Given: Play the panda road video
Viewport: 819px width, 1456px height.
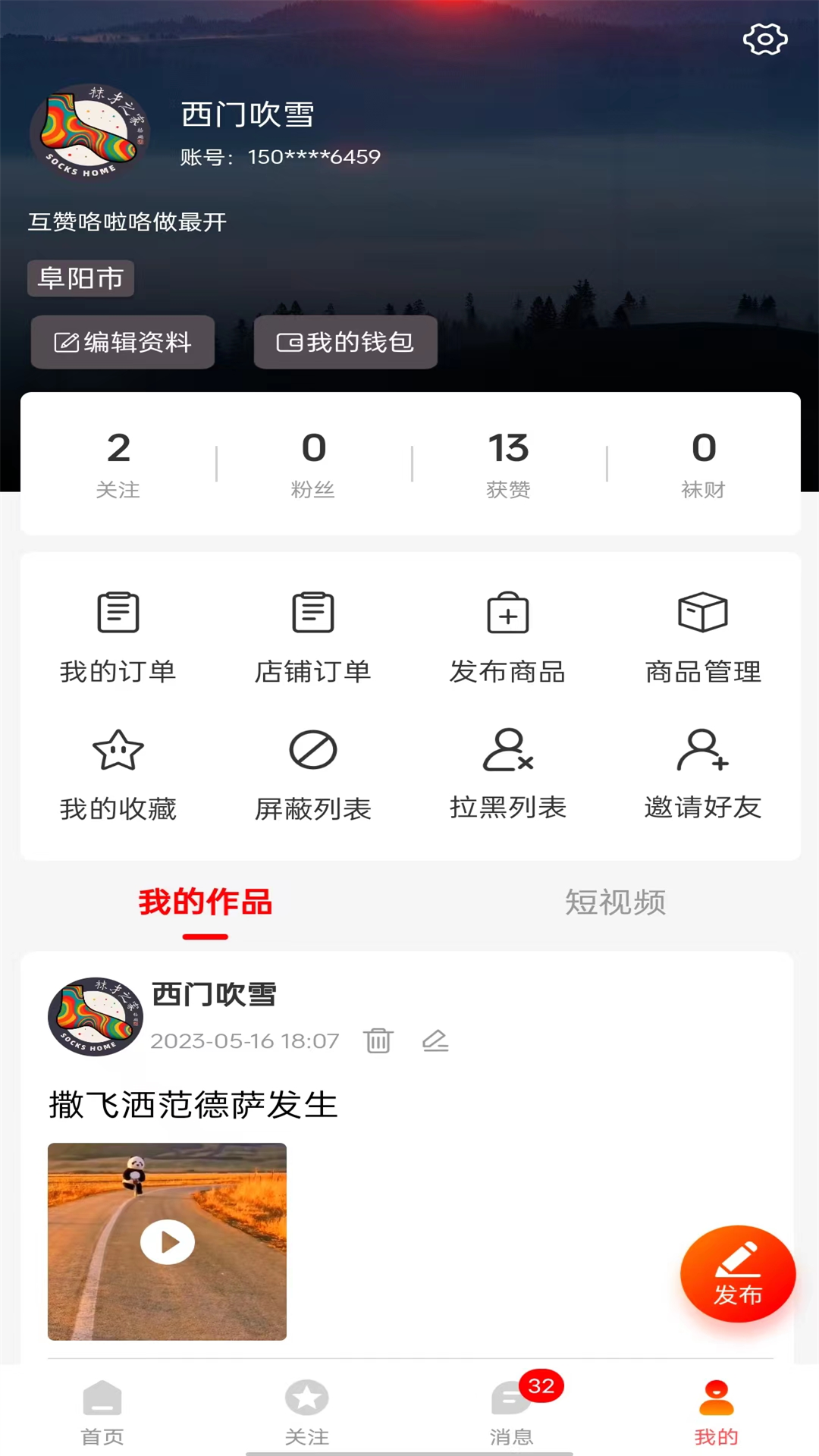Looking at the screenshot, I should tap(167, 1242).
